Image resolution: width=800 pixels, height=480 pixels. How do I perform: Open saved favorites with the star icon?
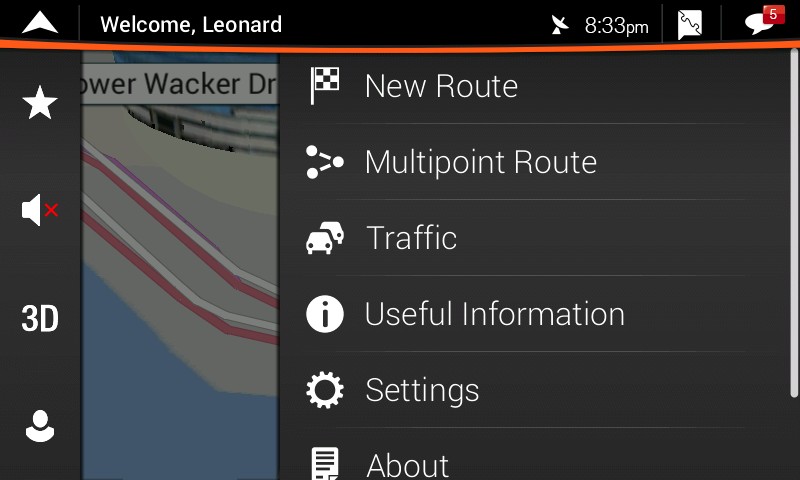point(40,102)
